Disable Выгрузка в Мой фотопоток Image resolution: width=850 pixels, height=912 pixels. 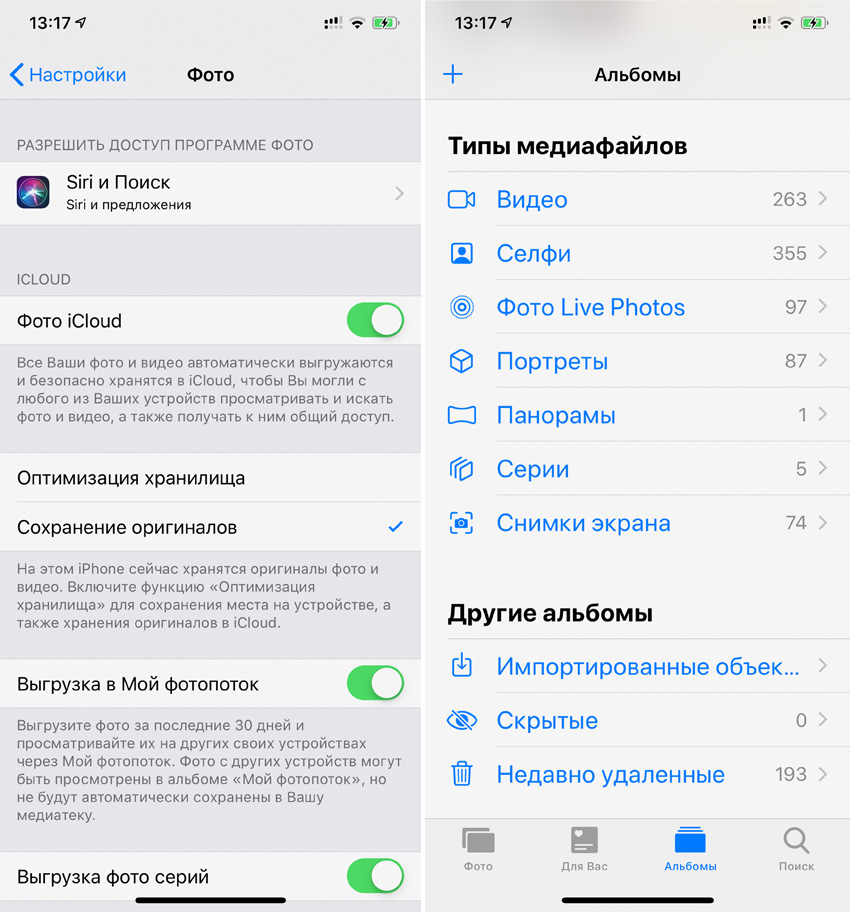click(x=375, y=684)
